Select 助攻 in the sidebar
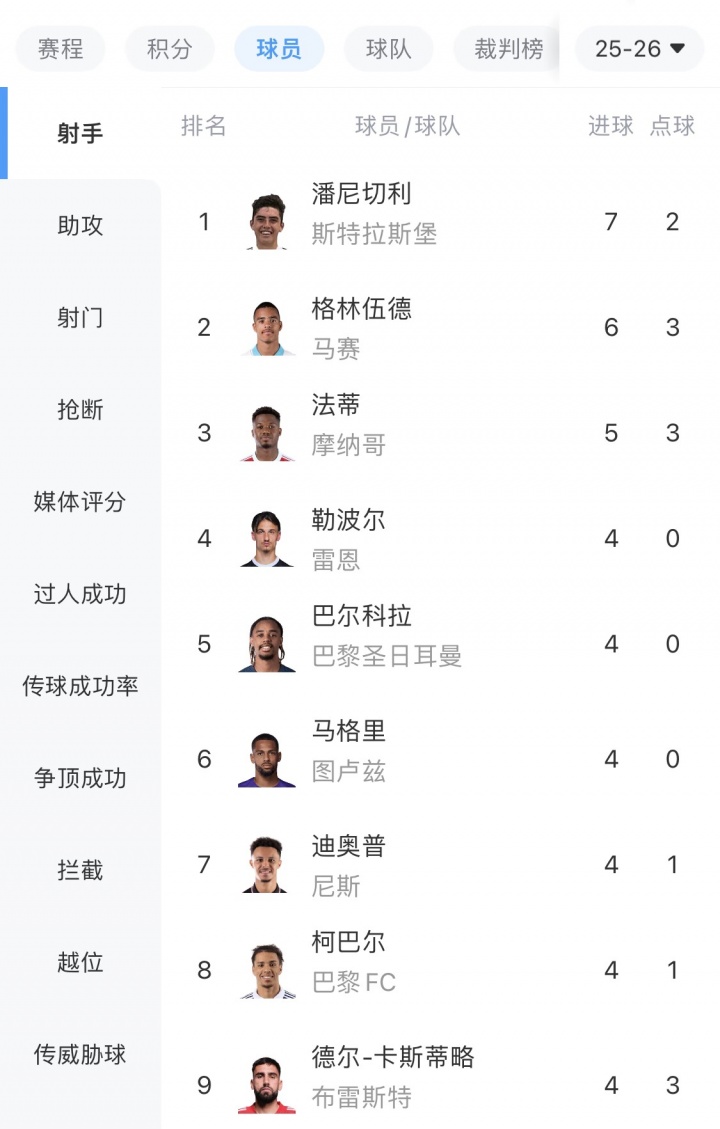This screenshot has width=720, height=1129. coord(80,226)
